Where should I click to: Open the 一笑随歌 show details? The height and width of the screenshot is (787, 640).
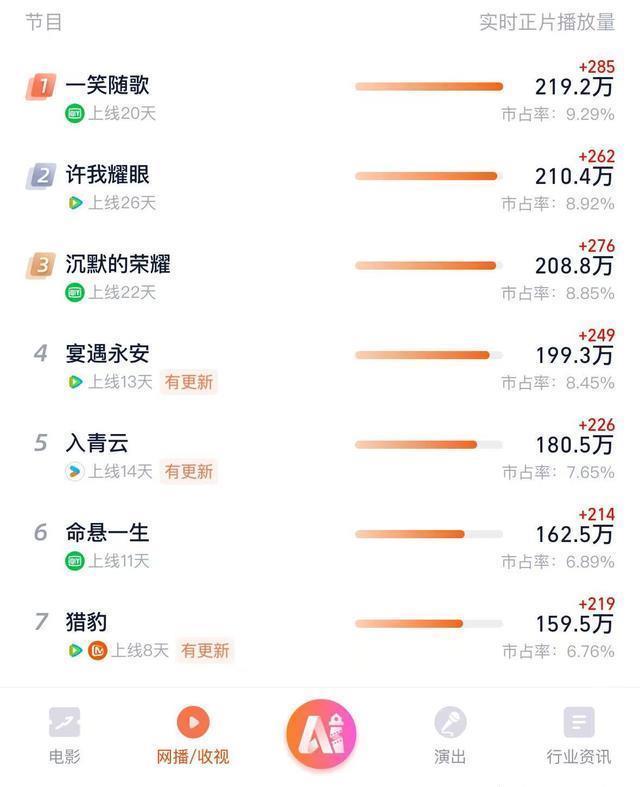[x=108, y=86]
